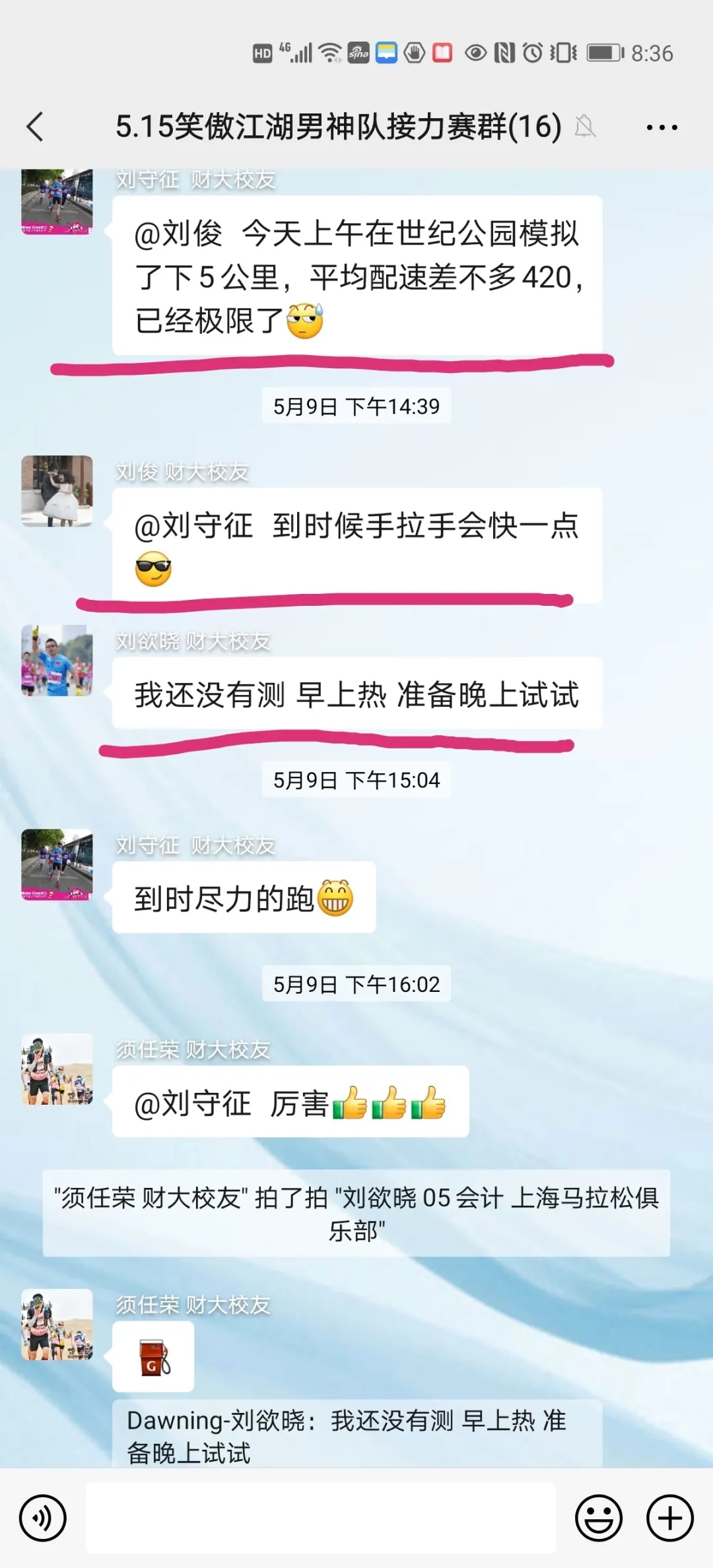
Task: Switch to voice message input
Action: (43, 1518)
